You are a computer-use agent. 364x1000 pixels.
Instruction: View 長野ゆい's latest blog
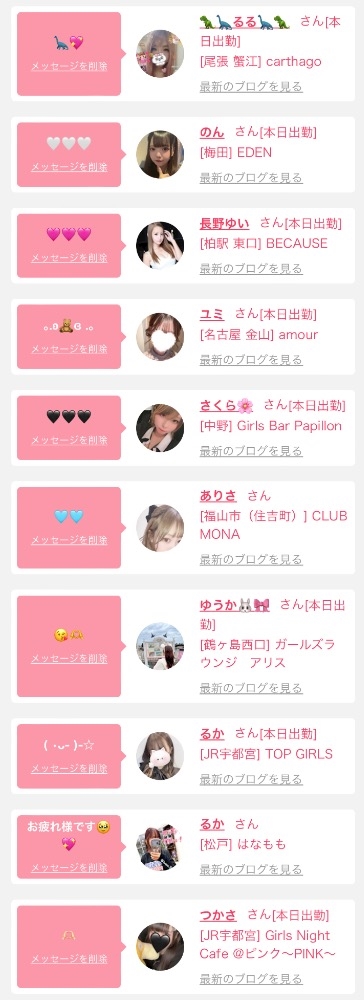tap(251, 268)
